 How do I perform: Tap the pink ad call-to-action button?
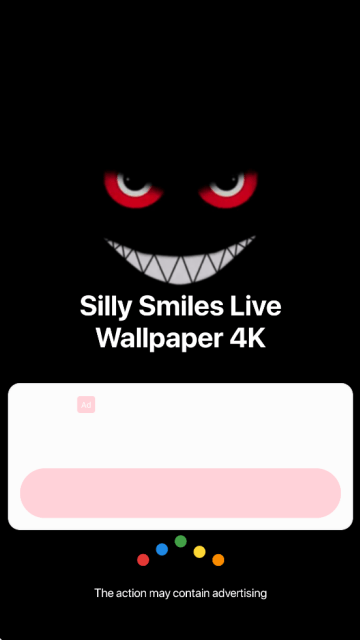click(180, 493)
